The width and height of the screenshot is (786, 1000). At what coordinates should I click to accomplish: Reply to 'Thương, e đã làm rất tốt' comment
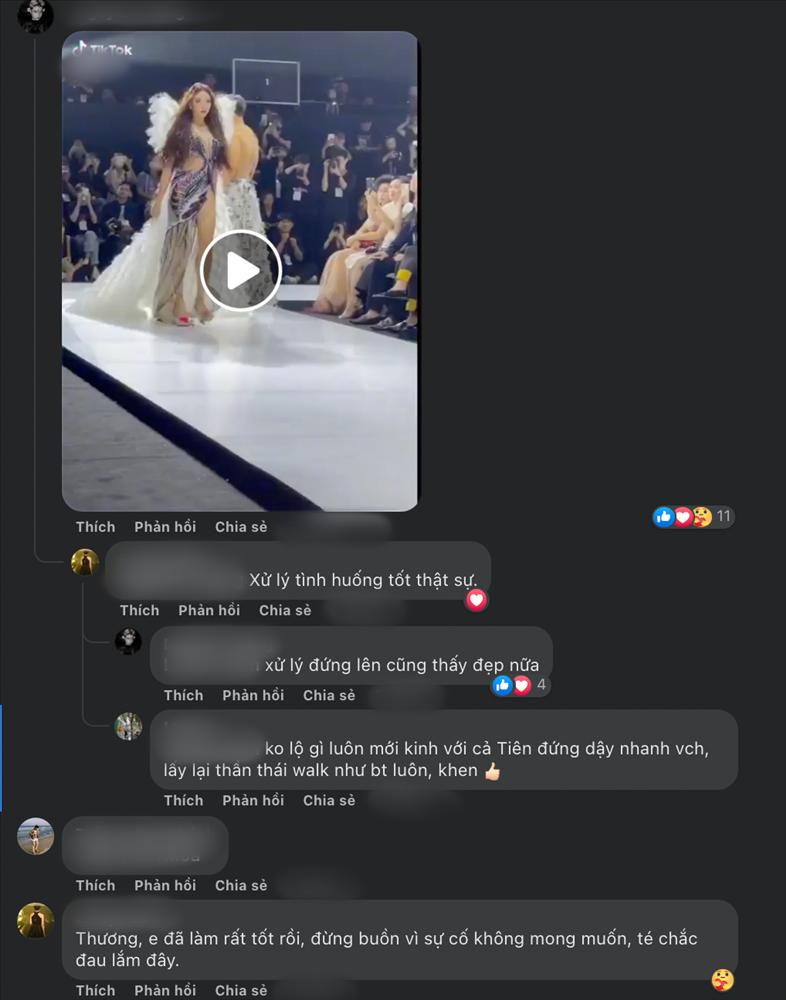(165, 990)
